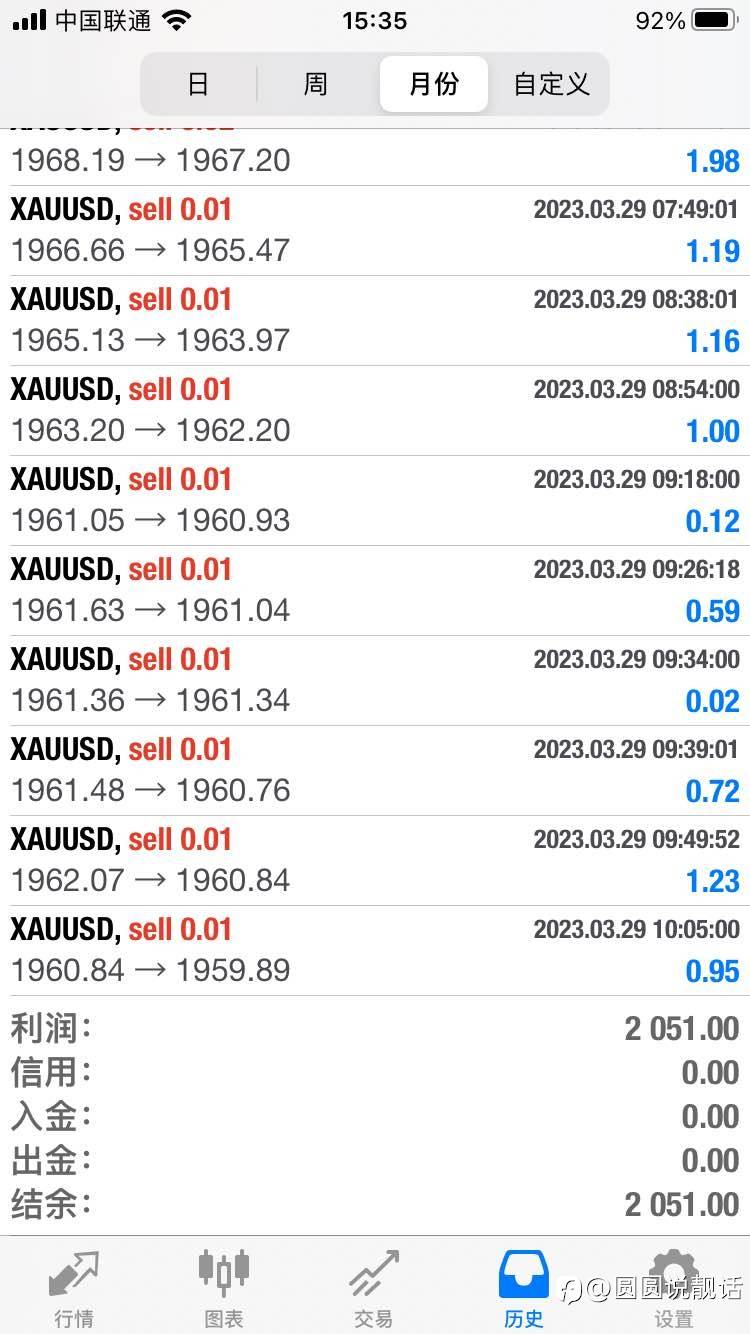Expand the trade closed at 10:05:00
The image size is (750, 1334).
[375, 951]
